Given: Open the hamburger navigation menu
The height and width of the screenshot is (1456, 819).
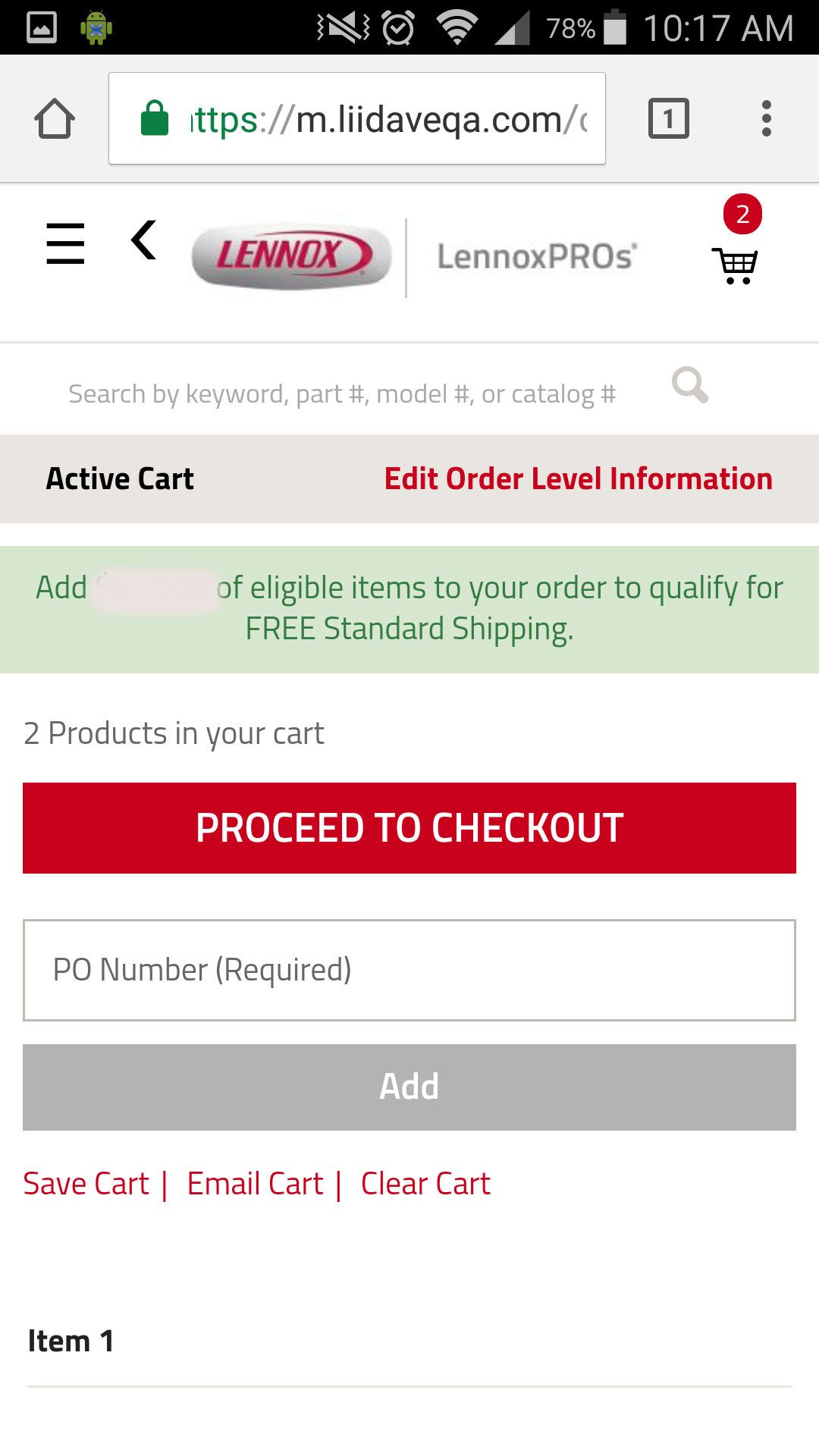Looking at the screenshot, I should [65, 243].
